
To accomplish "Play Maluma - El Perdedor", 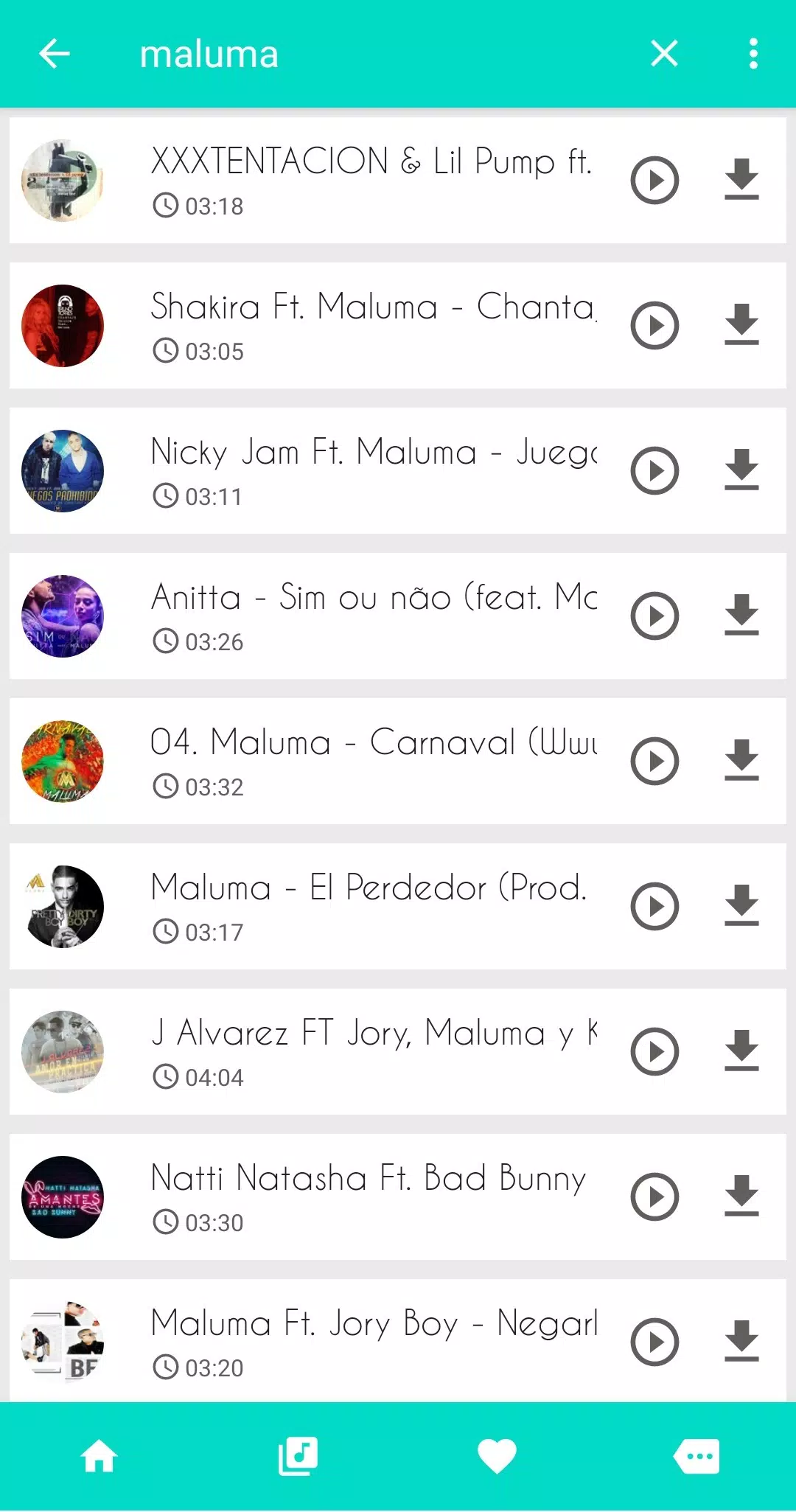I will pos(654,906).
